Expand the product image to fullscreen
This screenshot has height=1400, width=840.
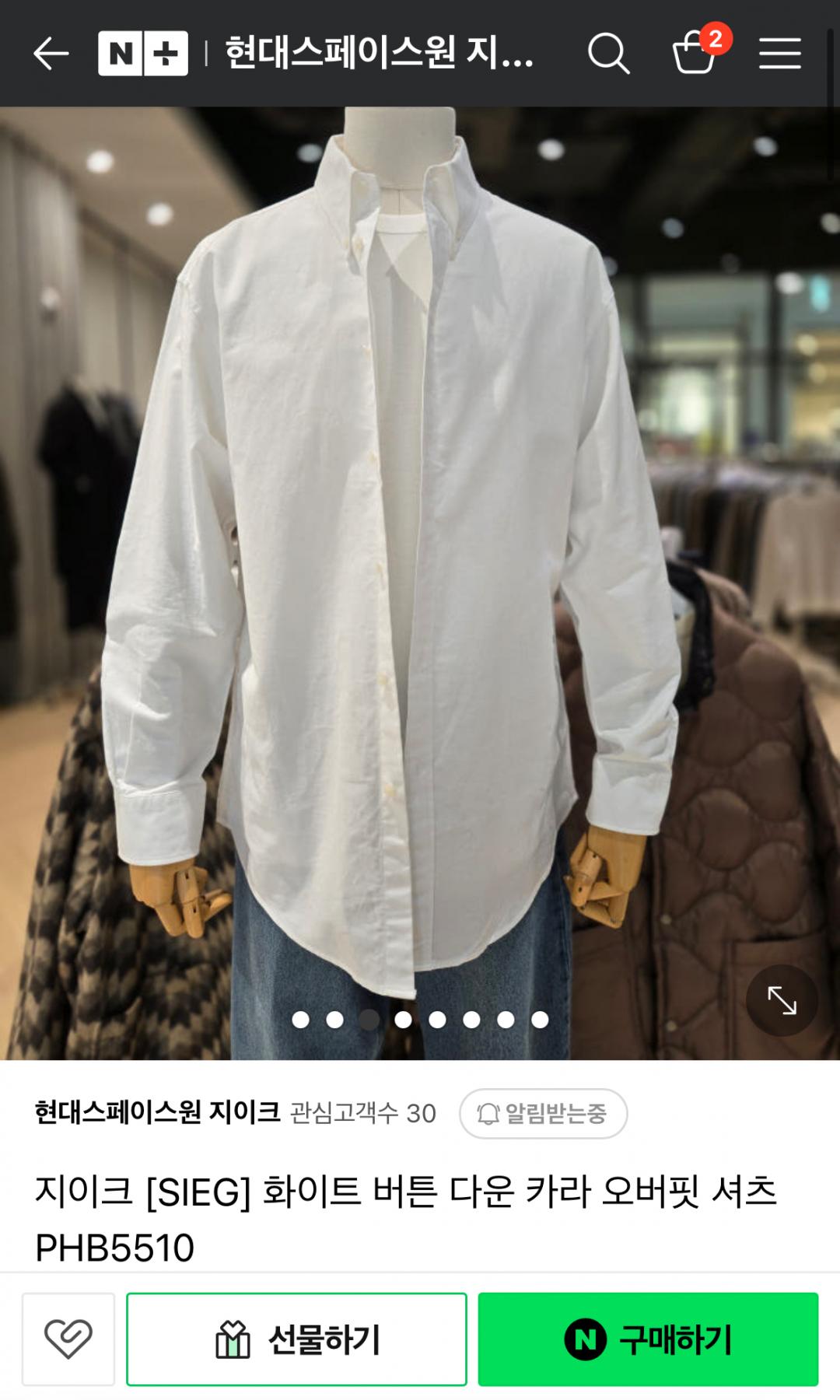coord(782,1000)
